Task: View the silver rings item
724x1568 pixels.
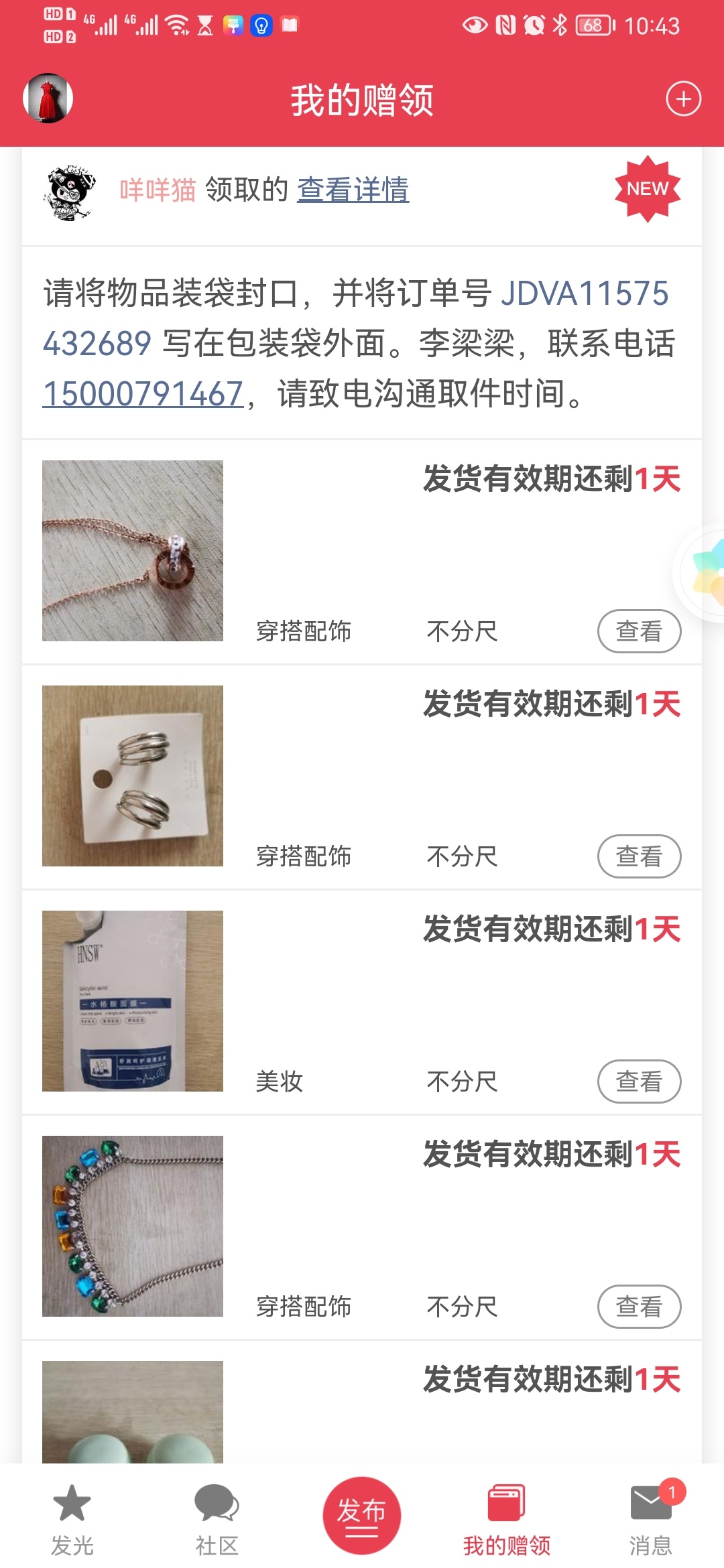Action: pyautogui.click(x=639, y=856)
